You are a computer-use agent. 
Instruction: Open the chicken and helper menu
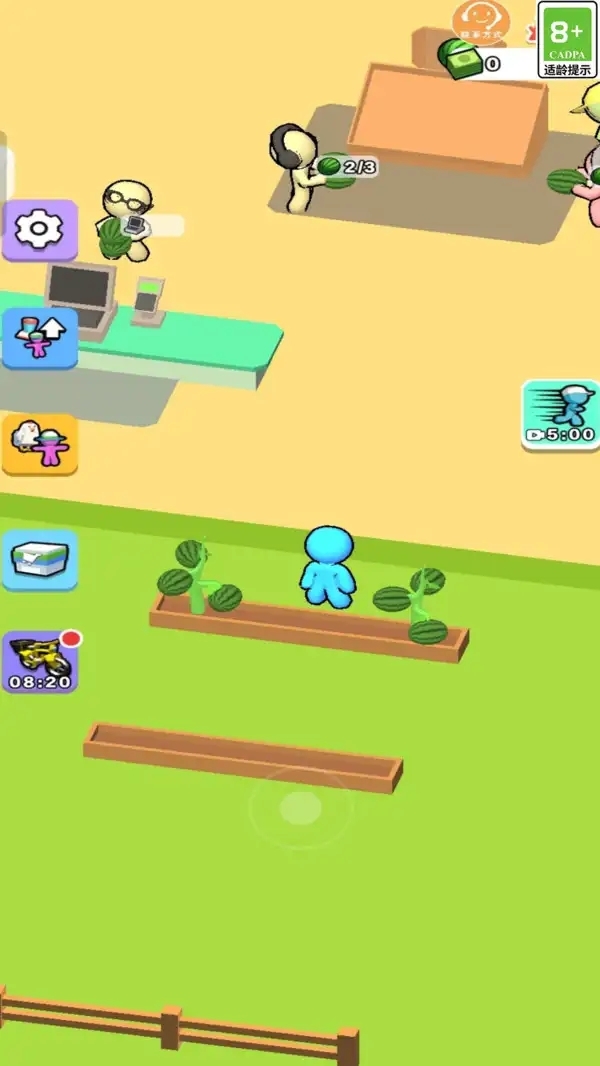39,444
